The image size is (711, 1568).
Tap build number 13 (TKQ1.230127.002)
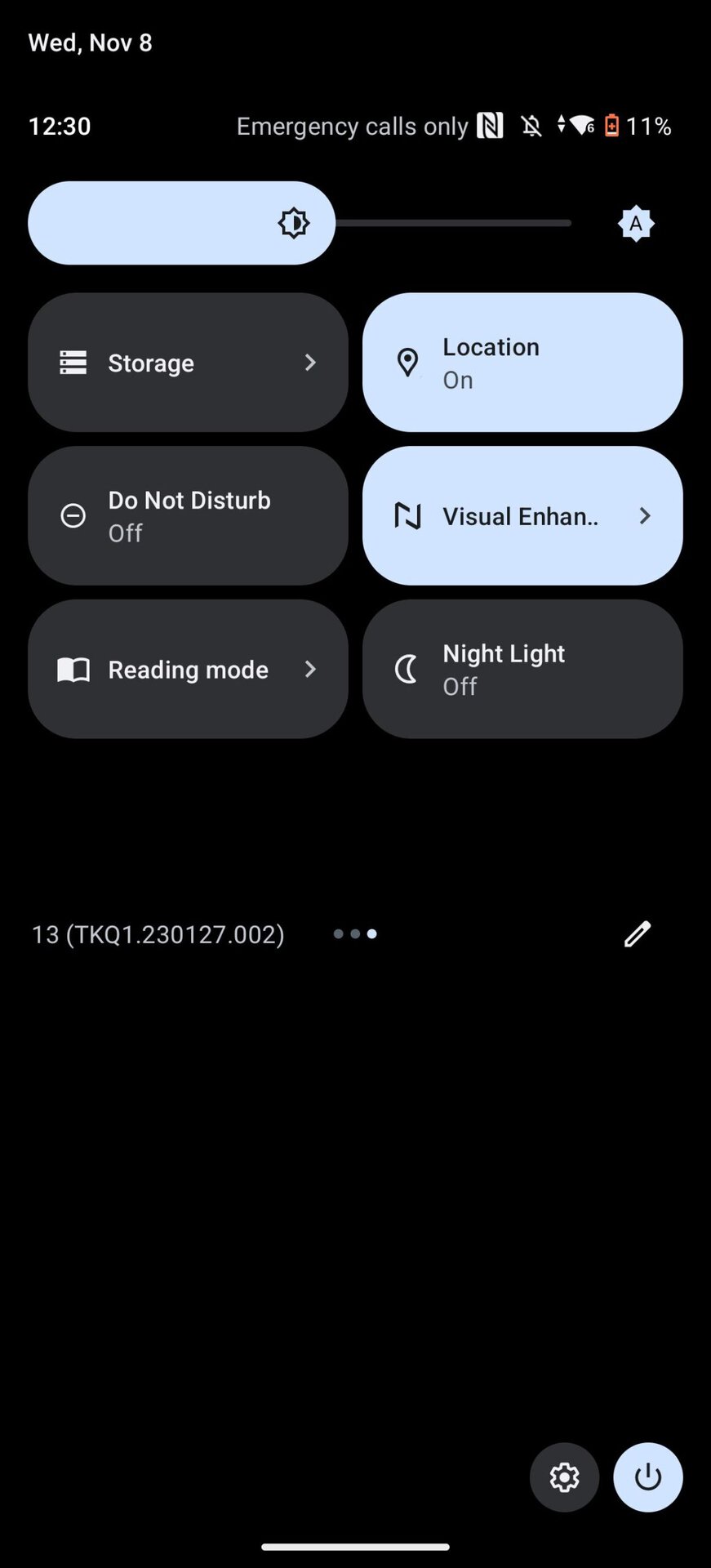coord(158,934)
